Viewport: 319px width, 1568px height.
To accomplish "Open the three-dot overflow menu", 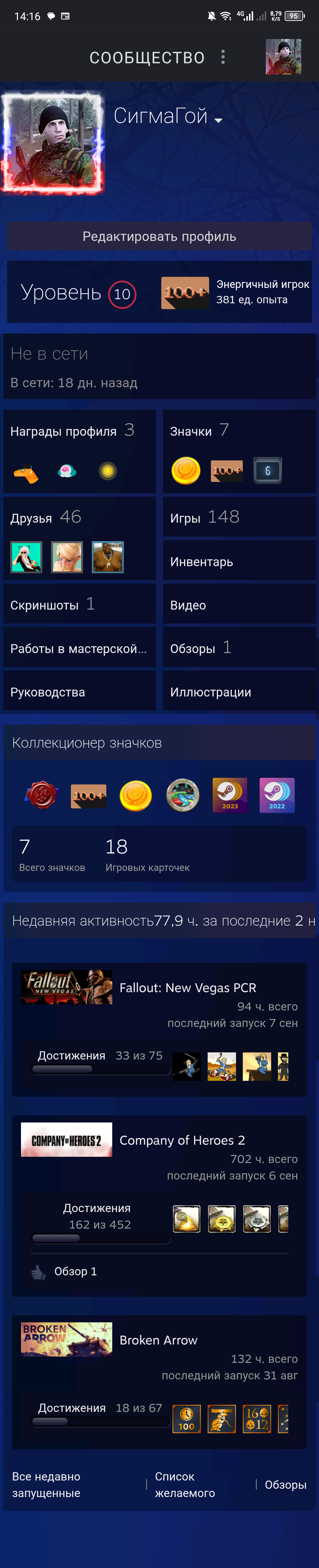I will [223, 57].
